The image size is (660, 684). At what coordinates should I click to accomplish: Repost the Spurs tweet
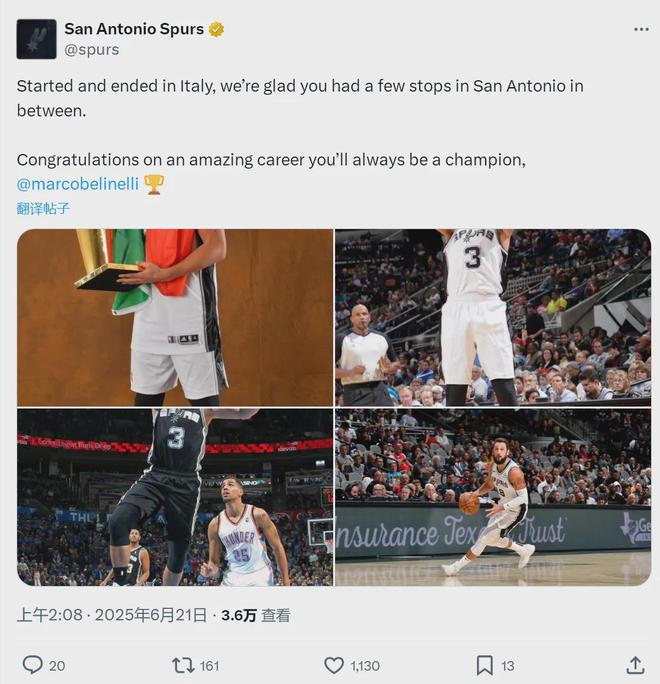[x=183, y=665]
